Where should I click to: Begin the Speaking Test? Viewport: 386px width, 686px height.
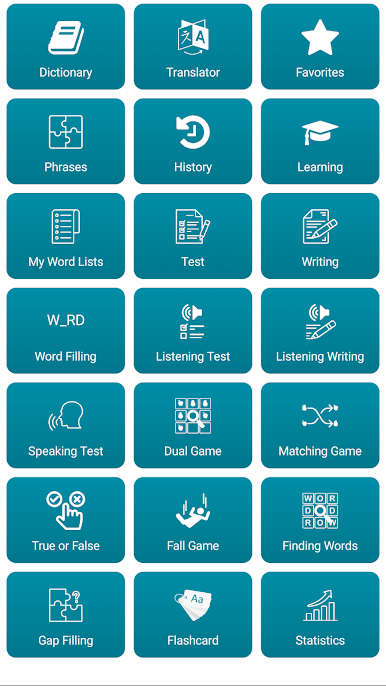coord(66,425)
